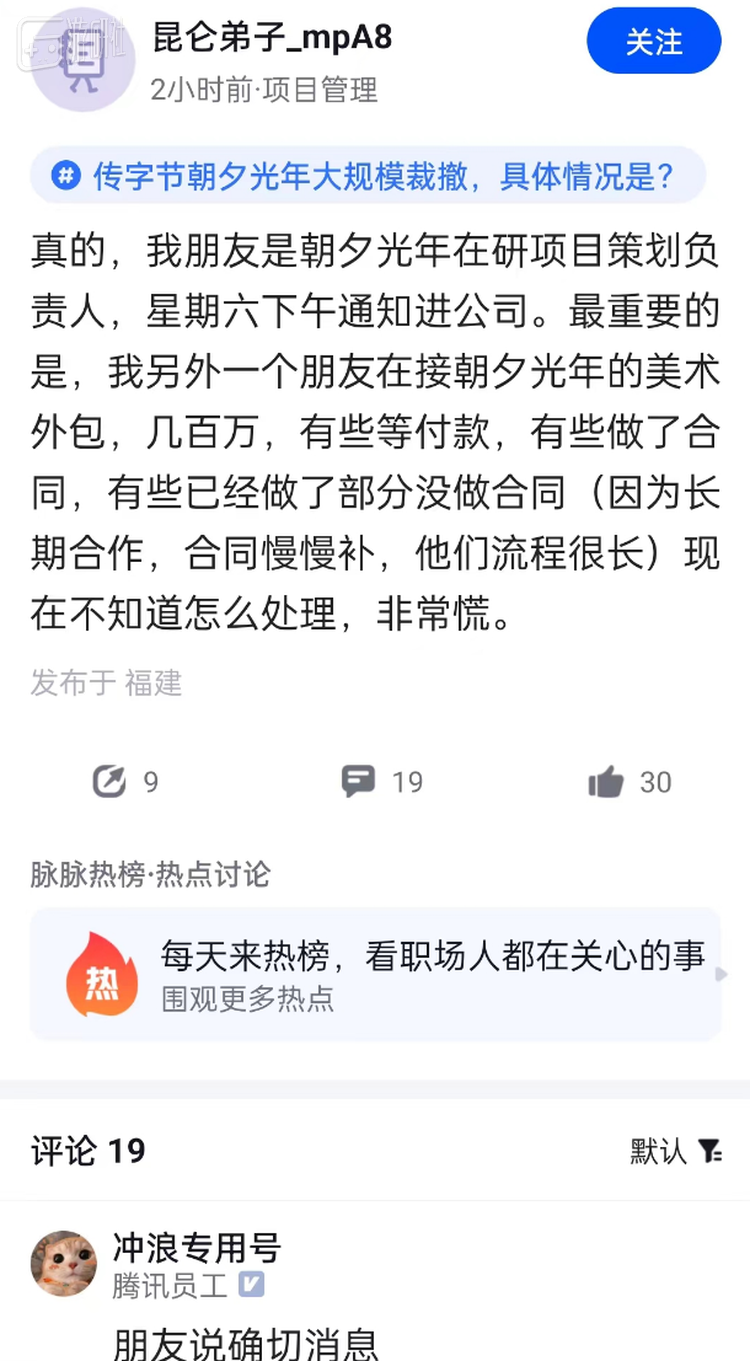Like this post with the thumbs-up
Image resolution: width=750 pixels, height=1361 pixels.
[x=606, y=781]
